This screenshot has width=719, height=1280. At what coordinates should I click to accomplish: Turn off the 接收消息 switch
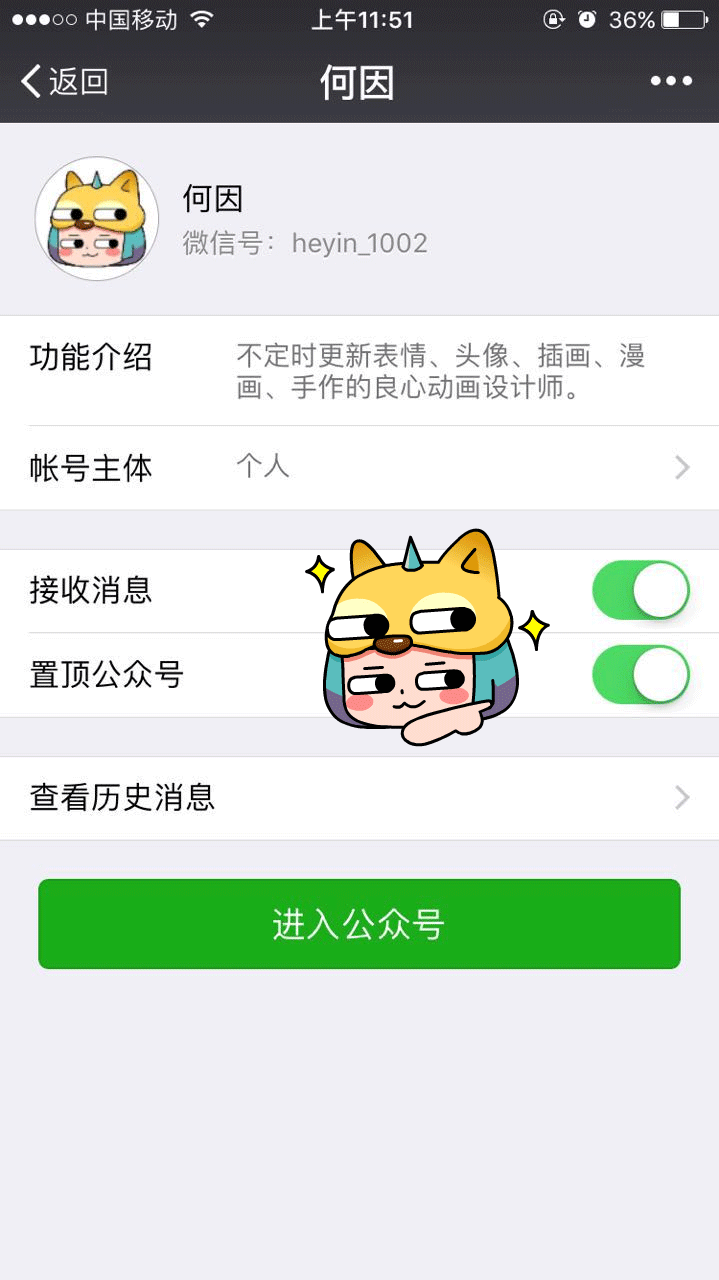pyautogui.click(x=640, y=590)
